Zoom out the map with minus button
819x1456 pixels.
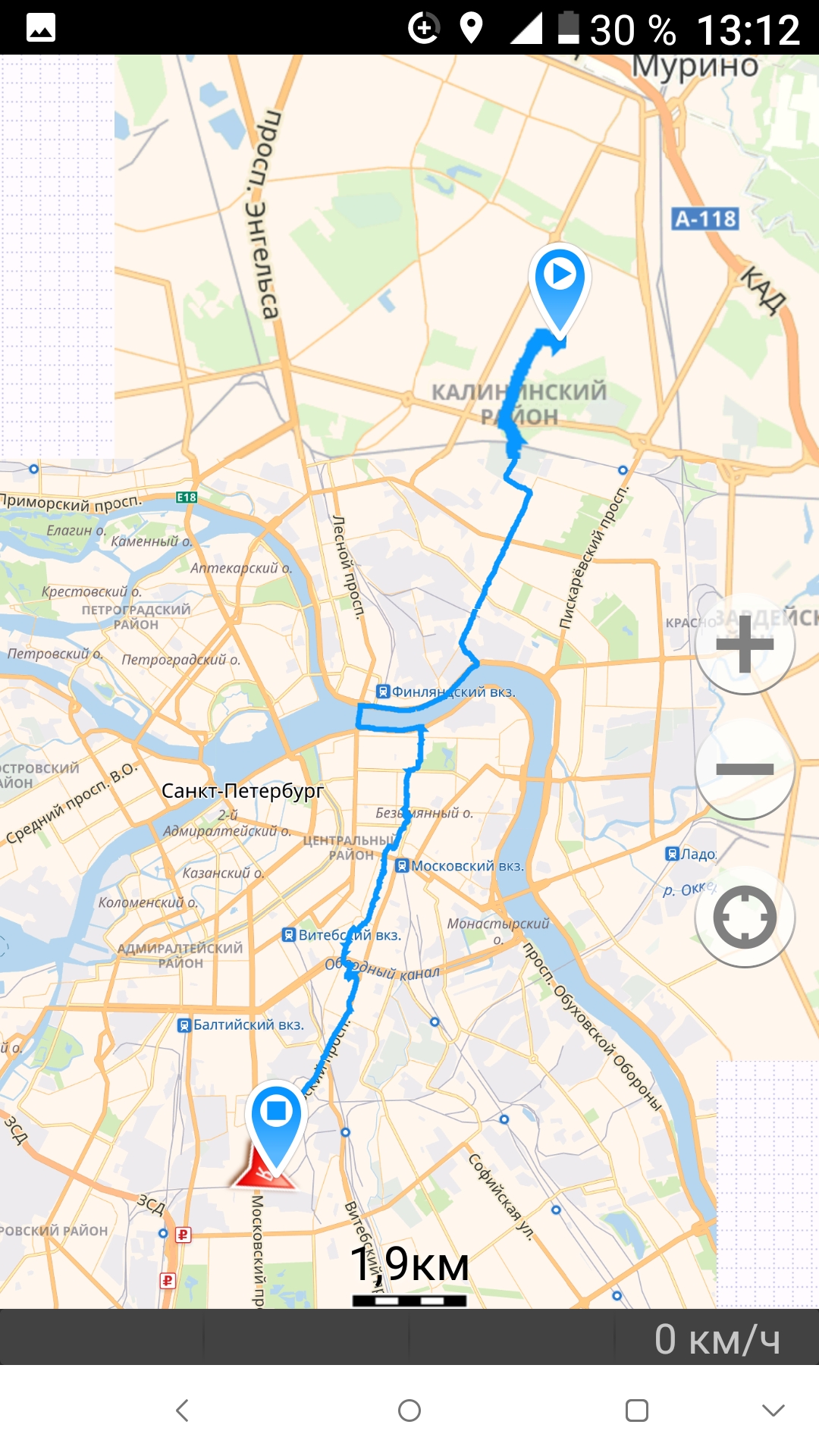pos(745,769)
